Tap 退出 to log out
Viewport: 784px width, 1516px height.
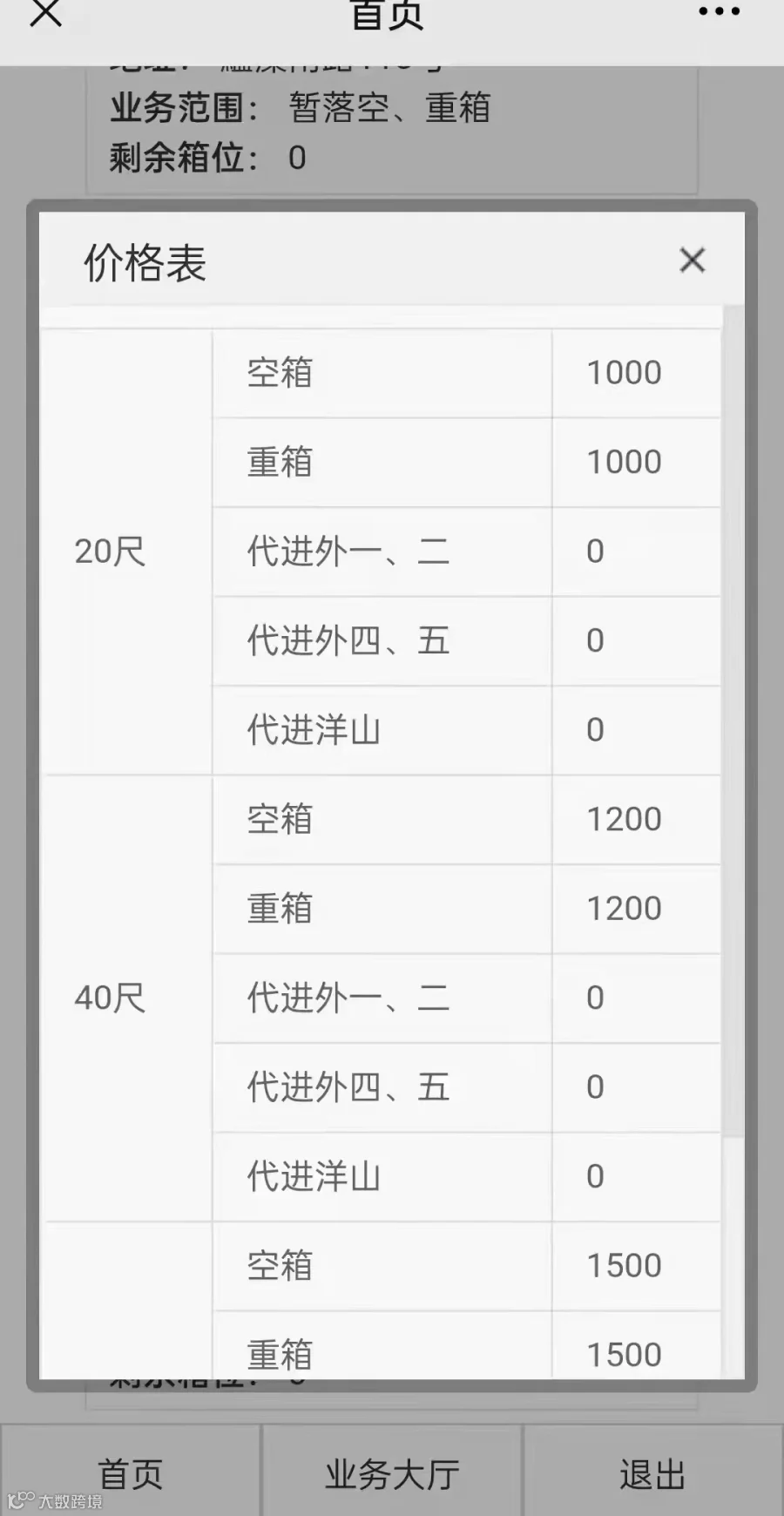[653, 1474]
